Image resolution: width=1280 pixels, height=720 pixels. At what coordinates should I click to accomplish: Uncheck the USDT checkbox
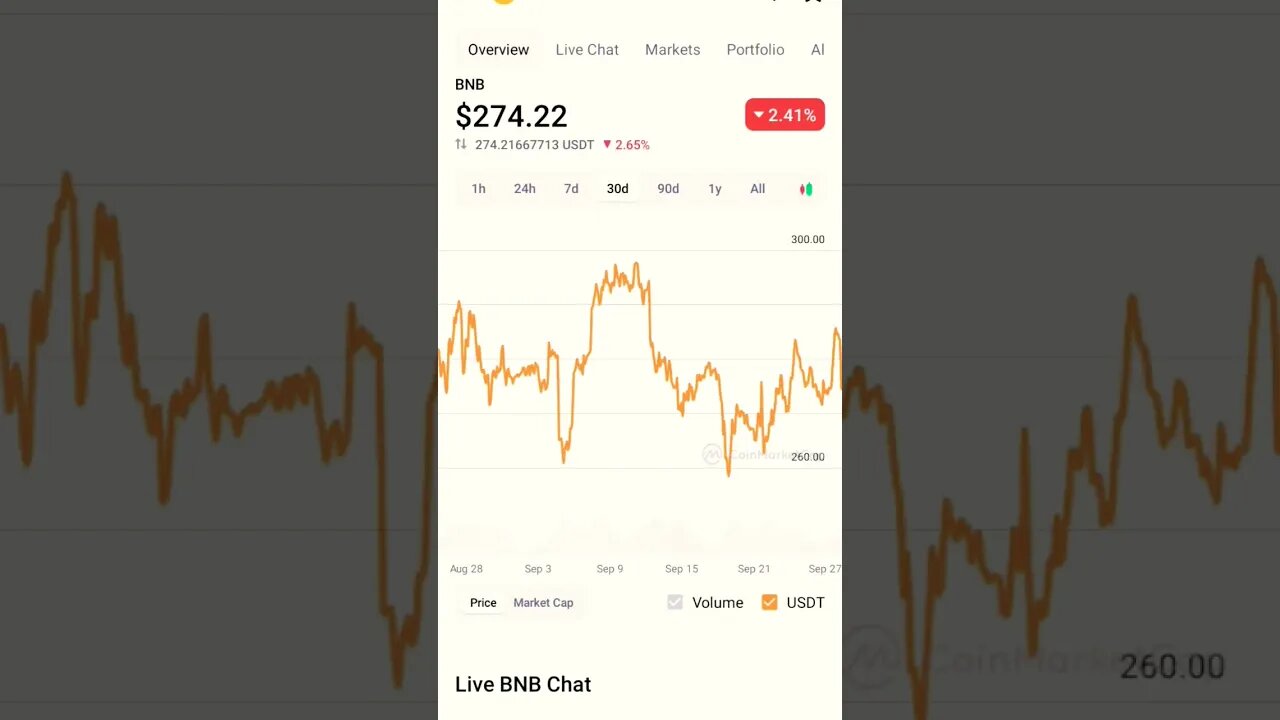pos(769,603)
